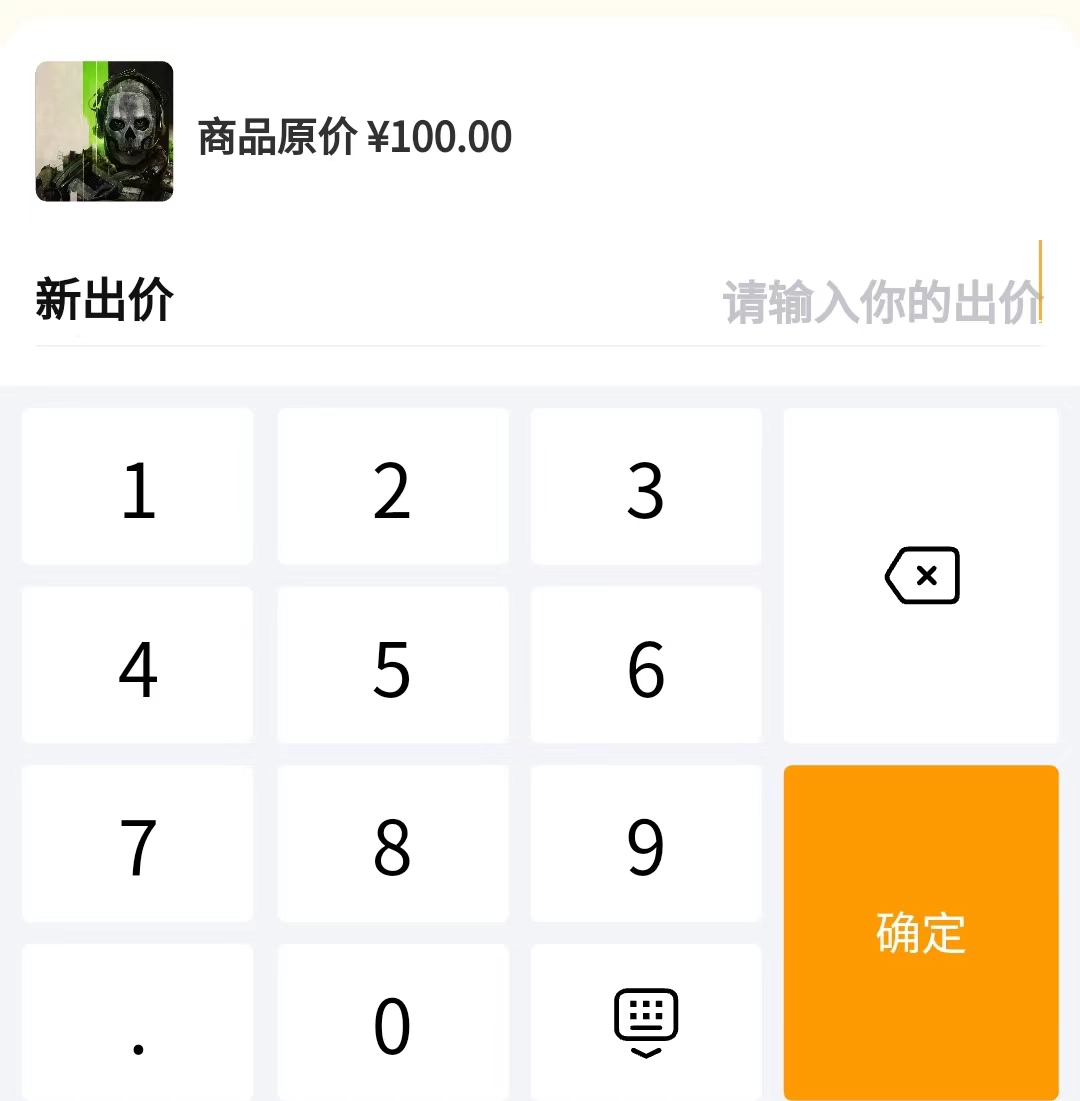Insert a decimal point
Screen dimensions: 1080x1101
(138, 1023)
